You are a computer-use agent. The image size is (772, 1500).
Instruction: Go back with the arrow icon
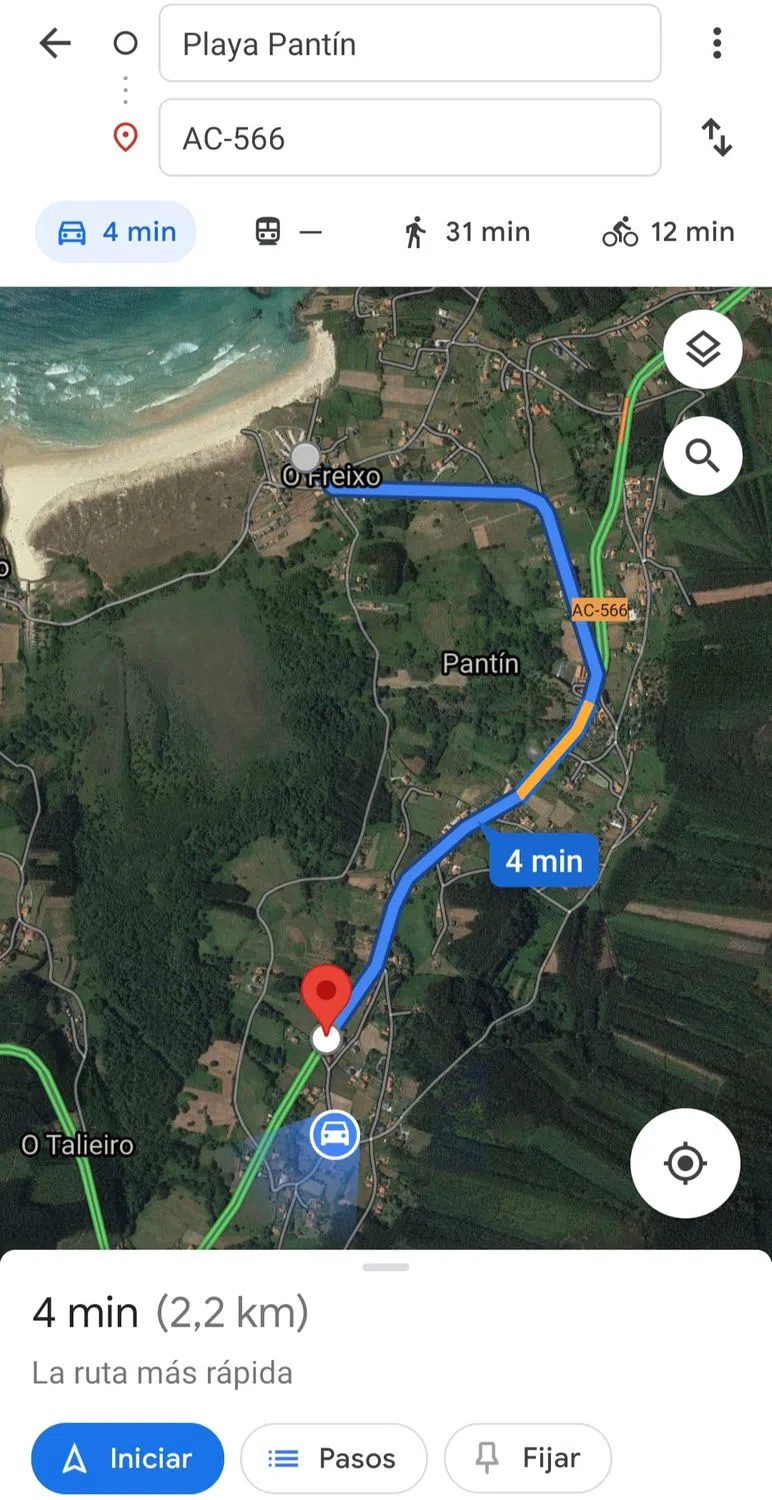tap(55, 43)
